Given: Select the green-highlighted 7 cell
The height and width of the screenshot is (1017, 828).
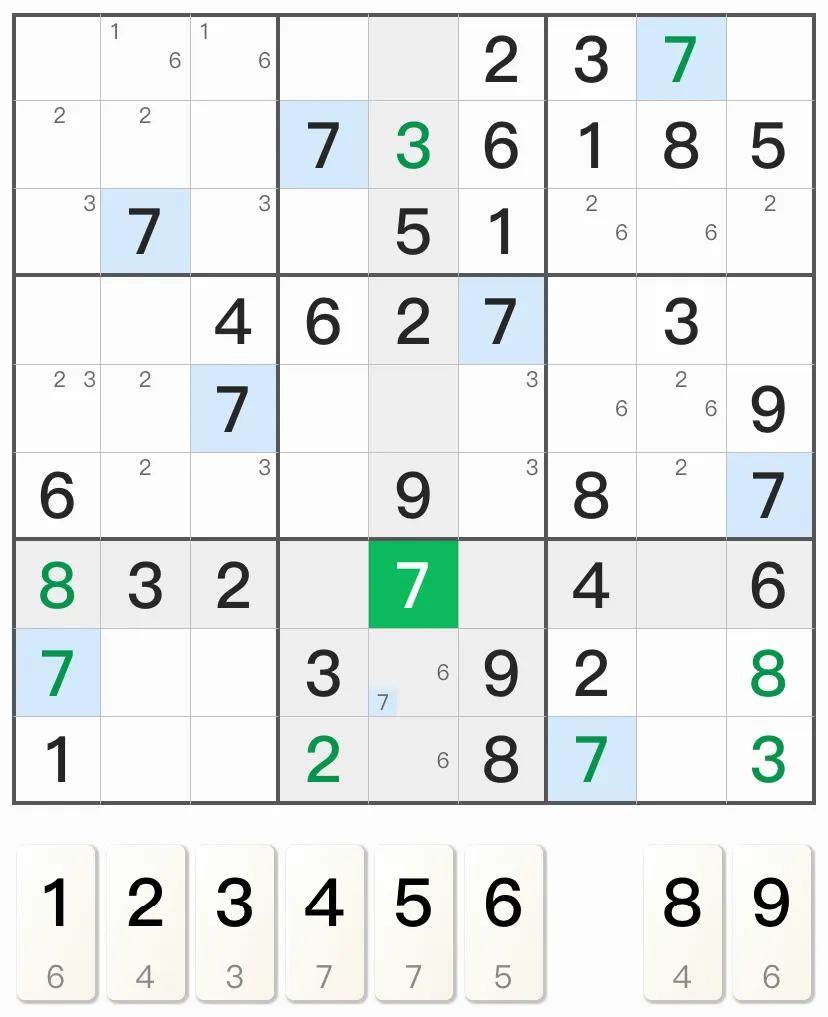Looking at the screenshot, I should (x=413, y=585).
